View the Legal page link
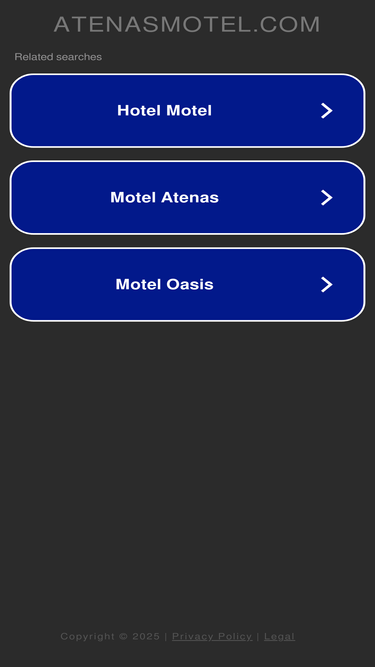The image size is (375, 667). coord(279,636)
